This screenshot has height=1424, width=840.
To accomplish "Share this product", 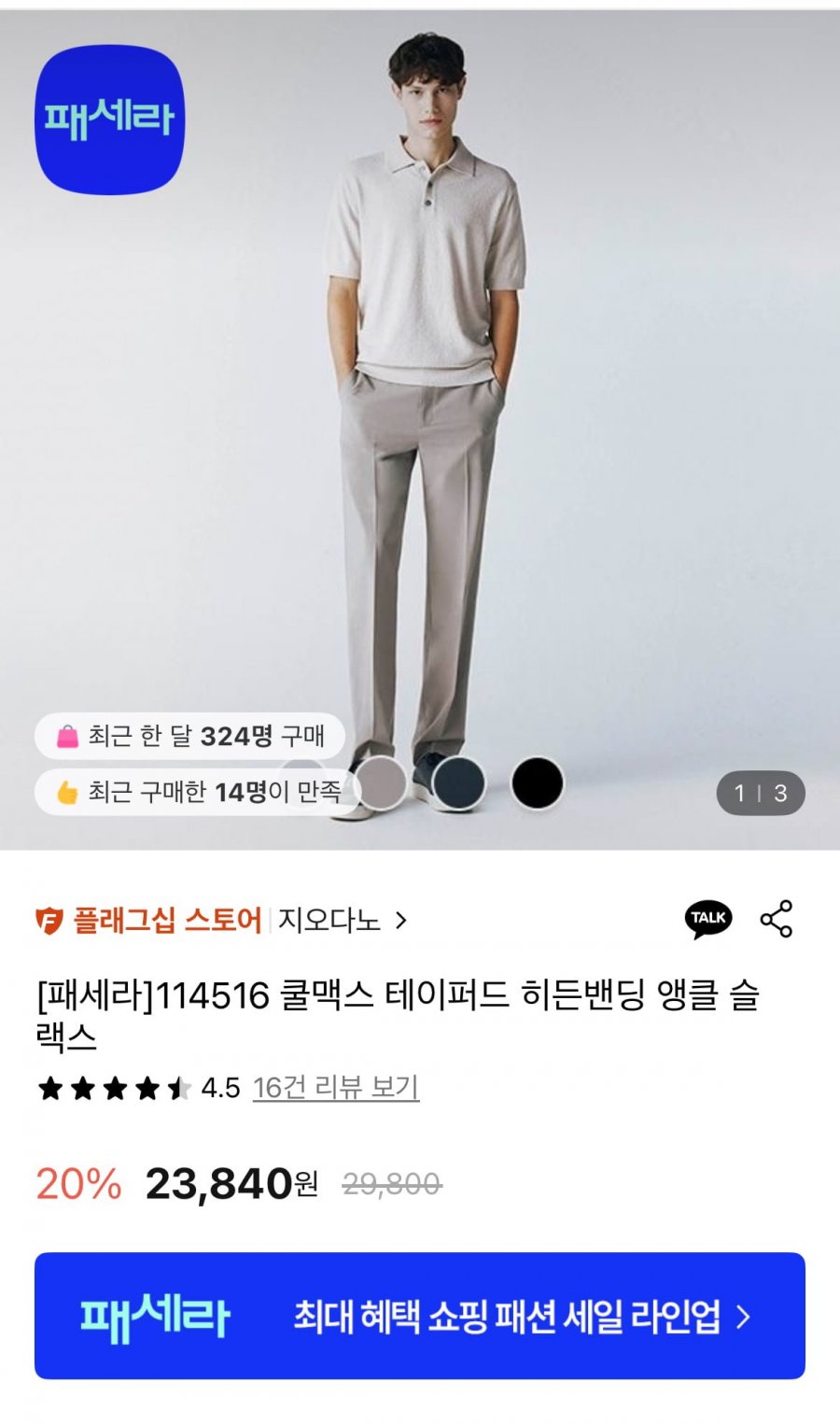I will tap(777, 919).
